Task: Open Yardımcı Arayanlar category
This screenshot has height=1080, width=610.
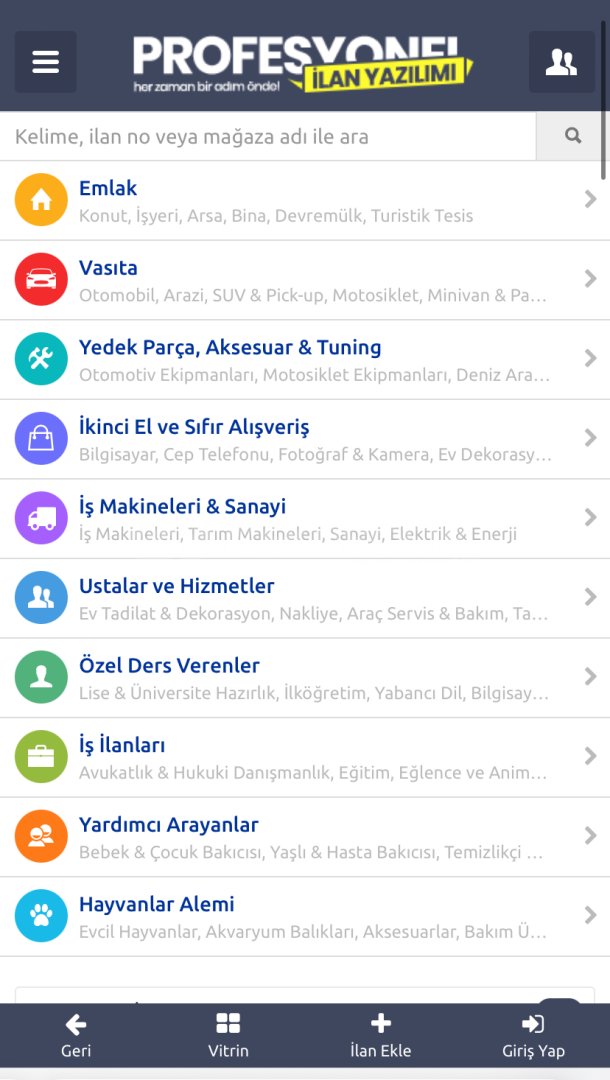Action: (x=305, y=837)
